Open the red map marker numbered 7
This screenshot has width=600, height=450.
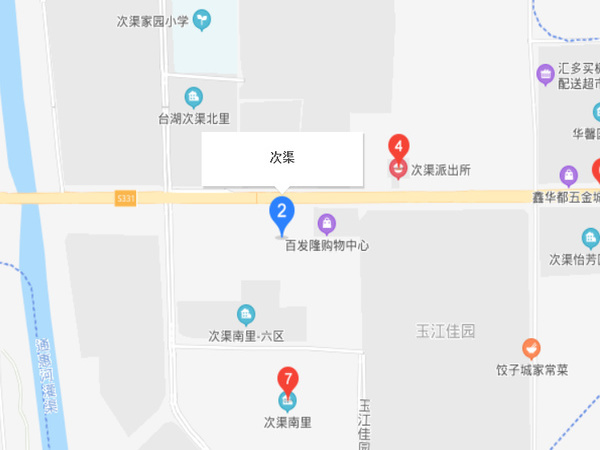[288, 381]
